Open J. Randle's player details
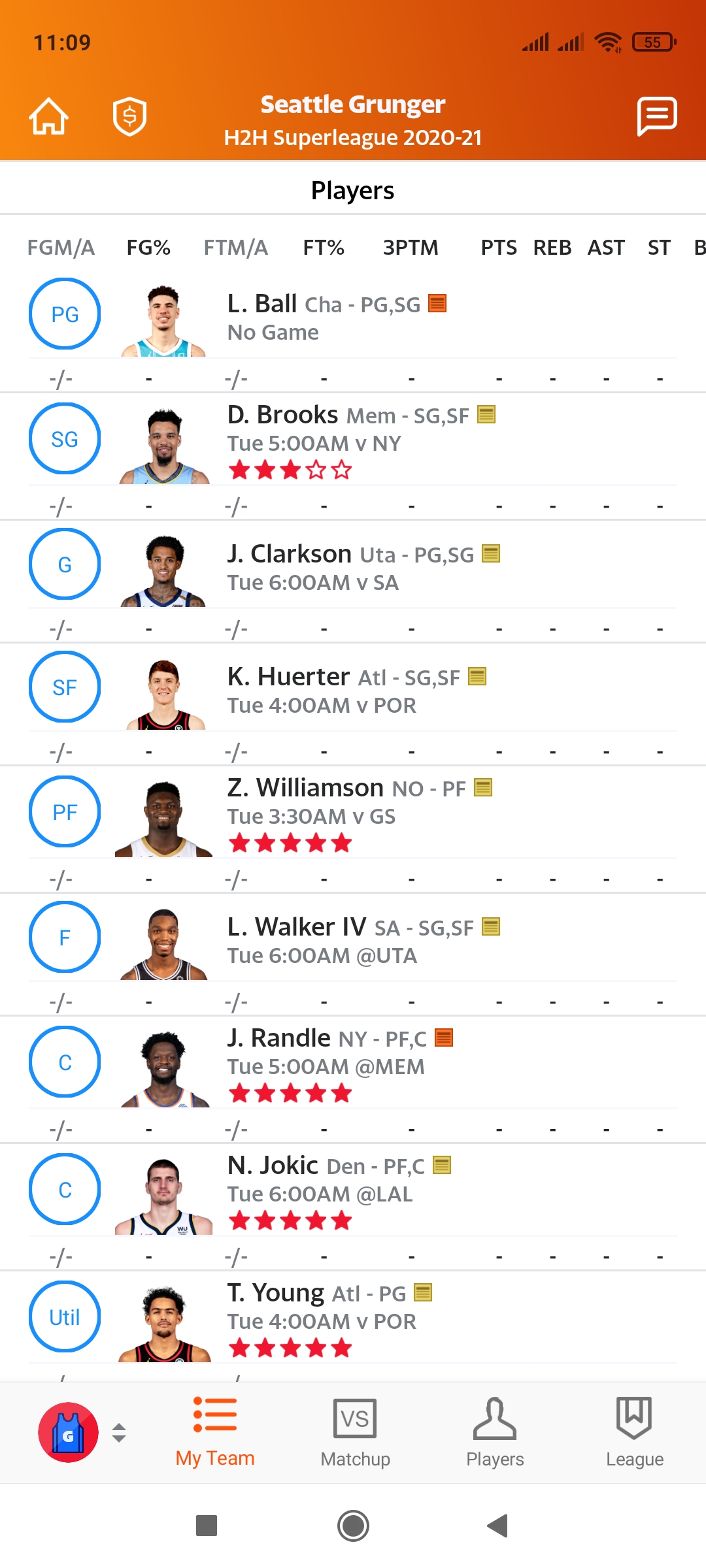The image size is (706, 1568). [x=279, y=1039]
